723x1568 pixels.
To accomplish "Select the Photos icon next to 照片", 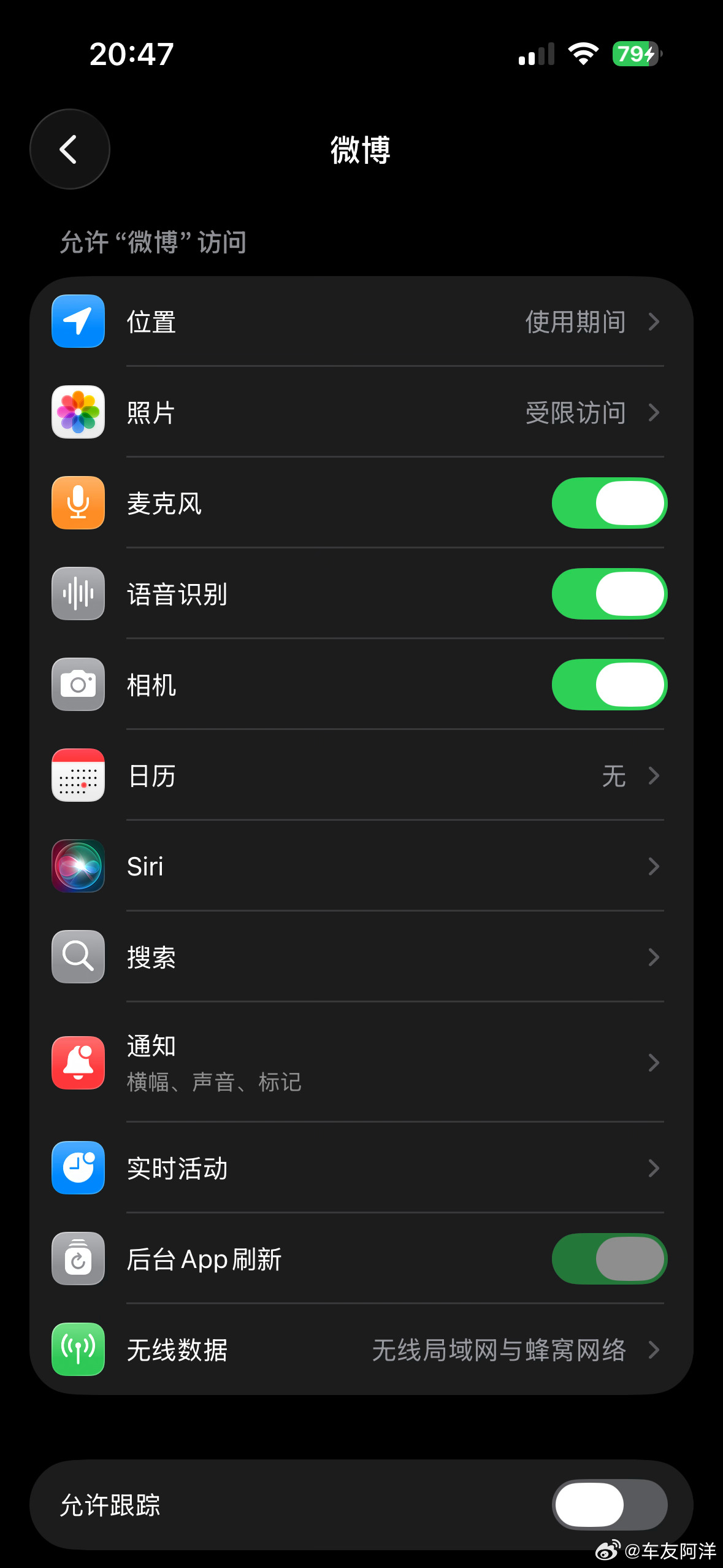I will pyautogui.click(x=78, y=412).
